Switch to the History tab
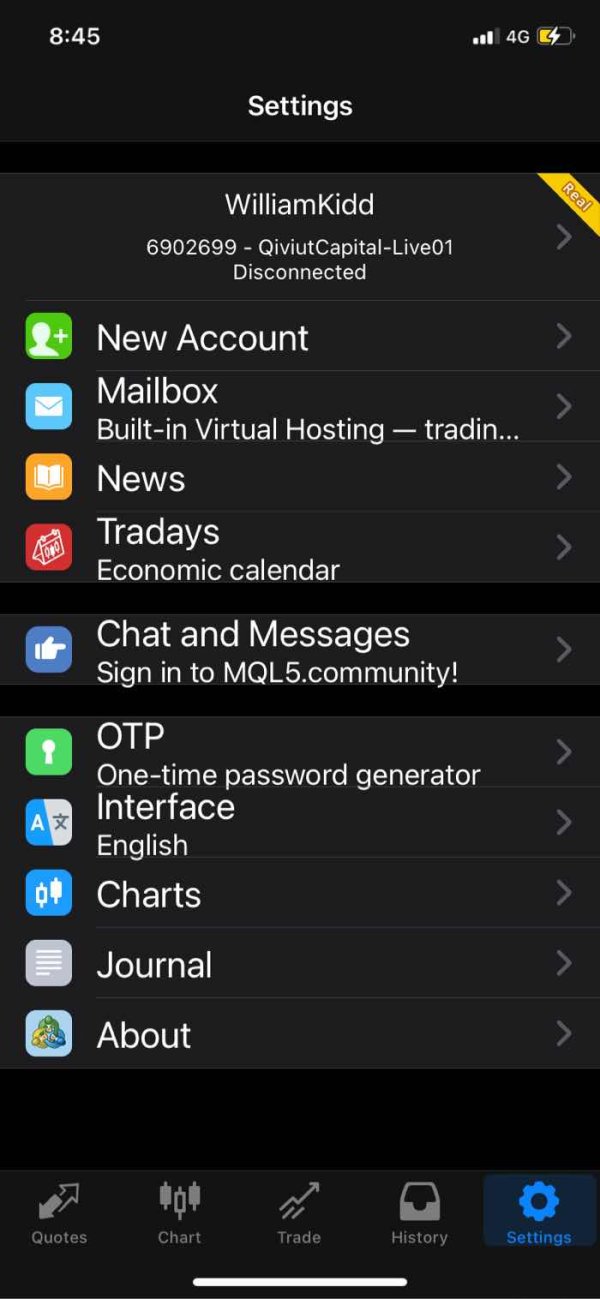 419,1211
